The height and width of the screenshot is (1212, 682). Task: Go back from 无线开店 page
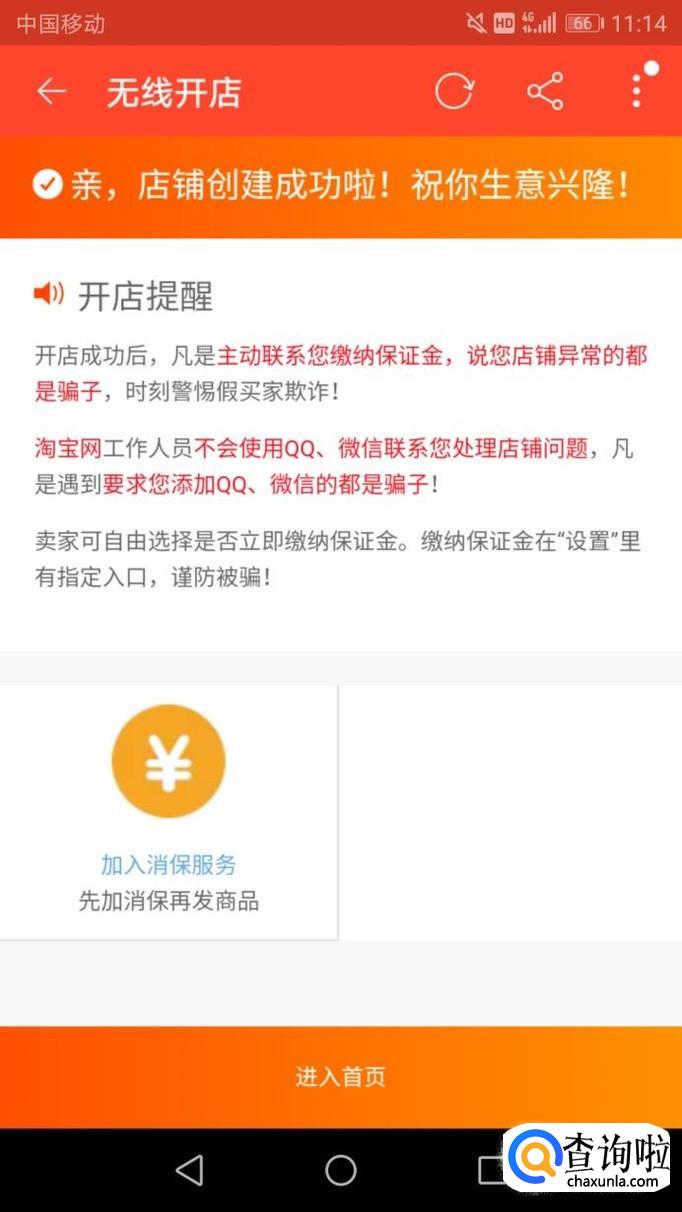(x=52, y=92)
